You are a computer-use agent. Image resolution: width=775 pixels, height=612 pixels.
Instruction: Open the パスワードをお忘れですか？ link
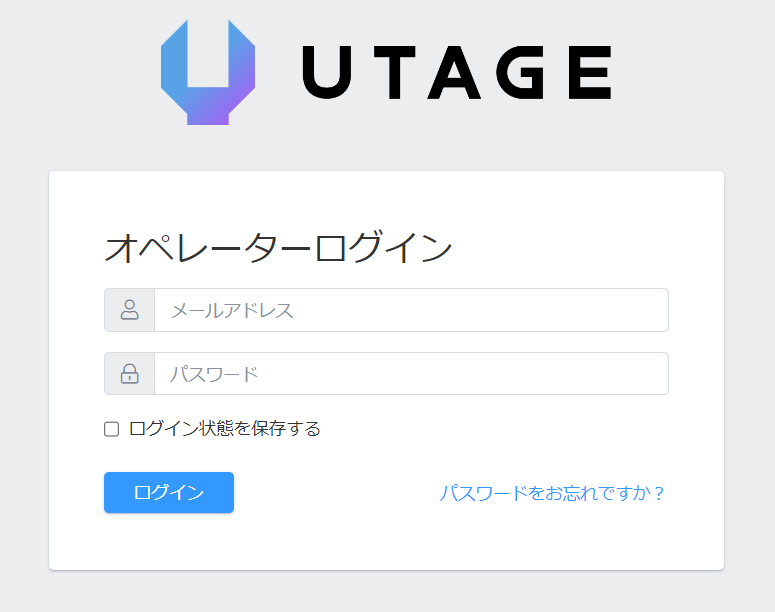(x=552, y=493)
